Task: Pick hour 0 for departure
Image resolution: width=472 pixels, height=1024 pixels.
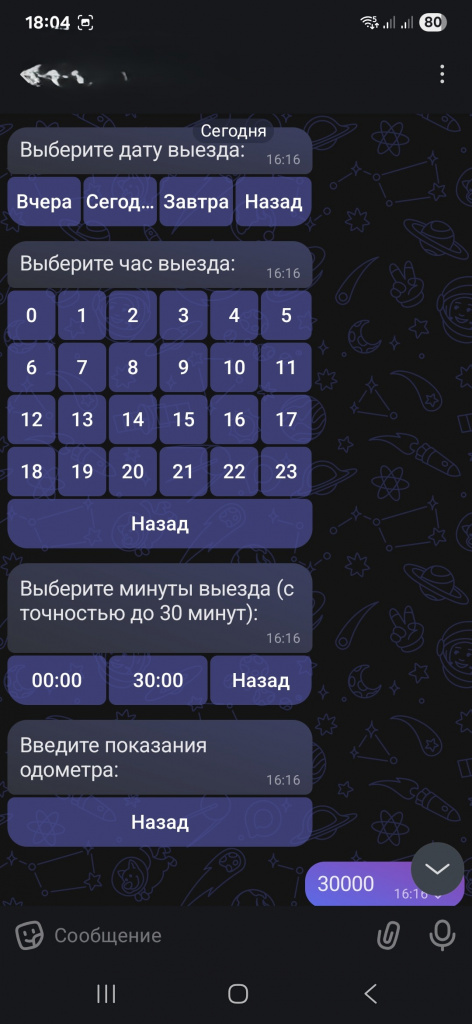Action: (31, 315)
